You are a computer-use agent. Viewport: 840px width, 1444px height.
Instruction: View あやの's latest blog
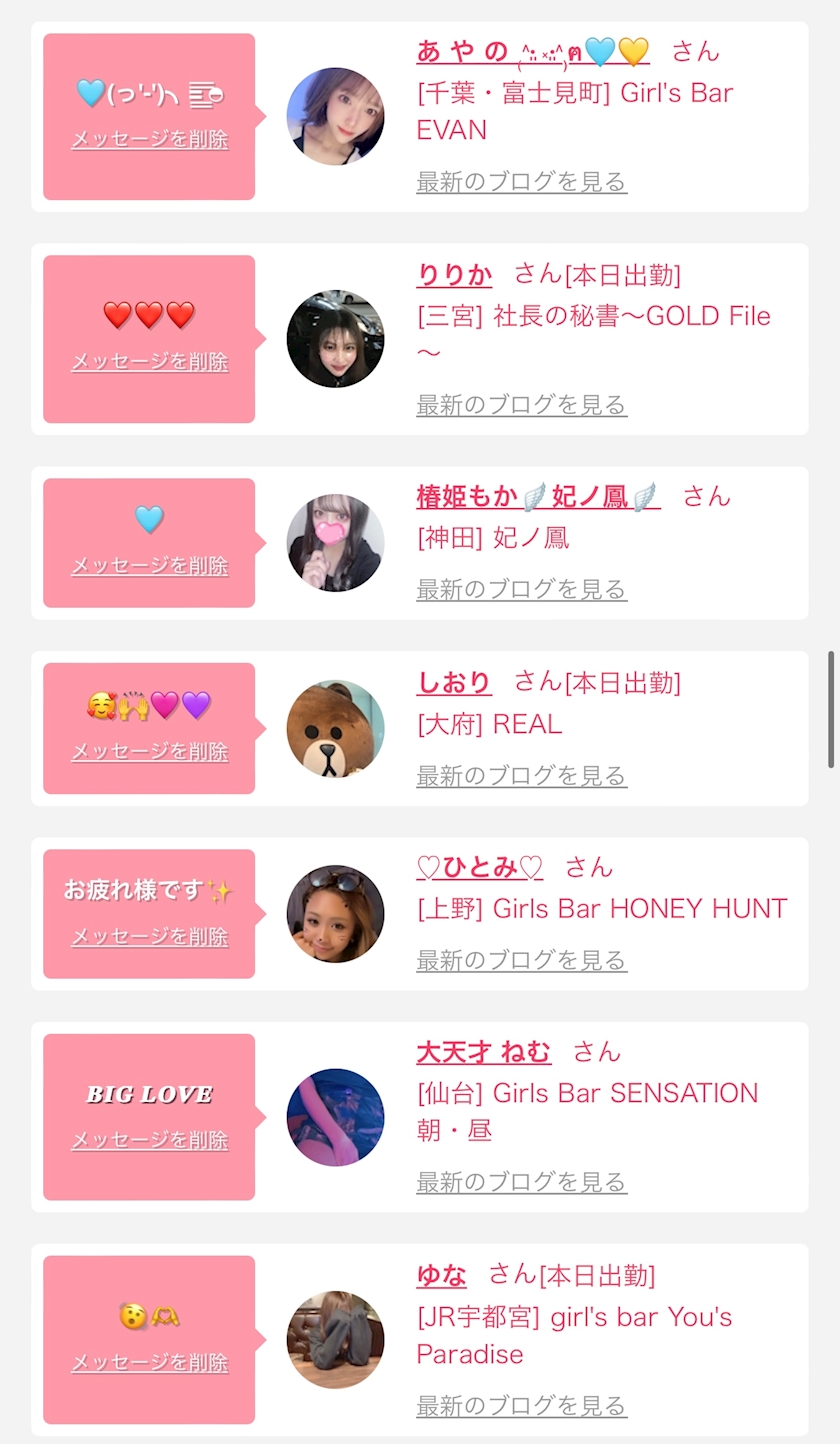click(x=521, y=182)
